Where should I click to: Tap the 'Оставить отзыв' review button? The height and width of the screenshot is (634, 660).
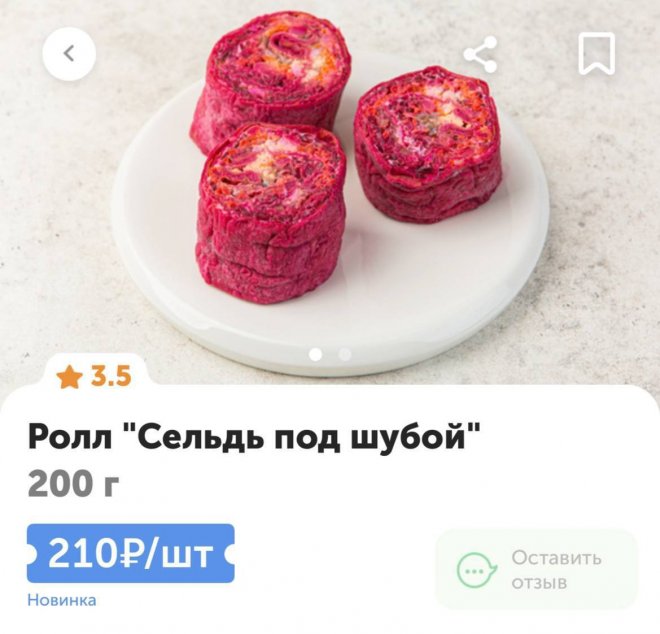coord(536,569)
